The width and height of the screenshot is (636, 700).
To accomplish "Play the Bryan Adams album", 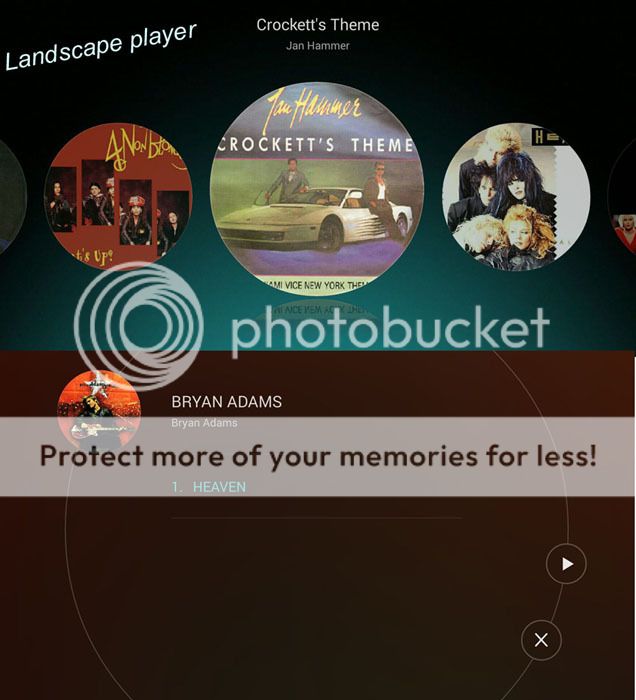I will click(x=566, y=564).
